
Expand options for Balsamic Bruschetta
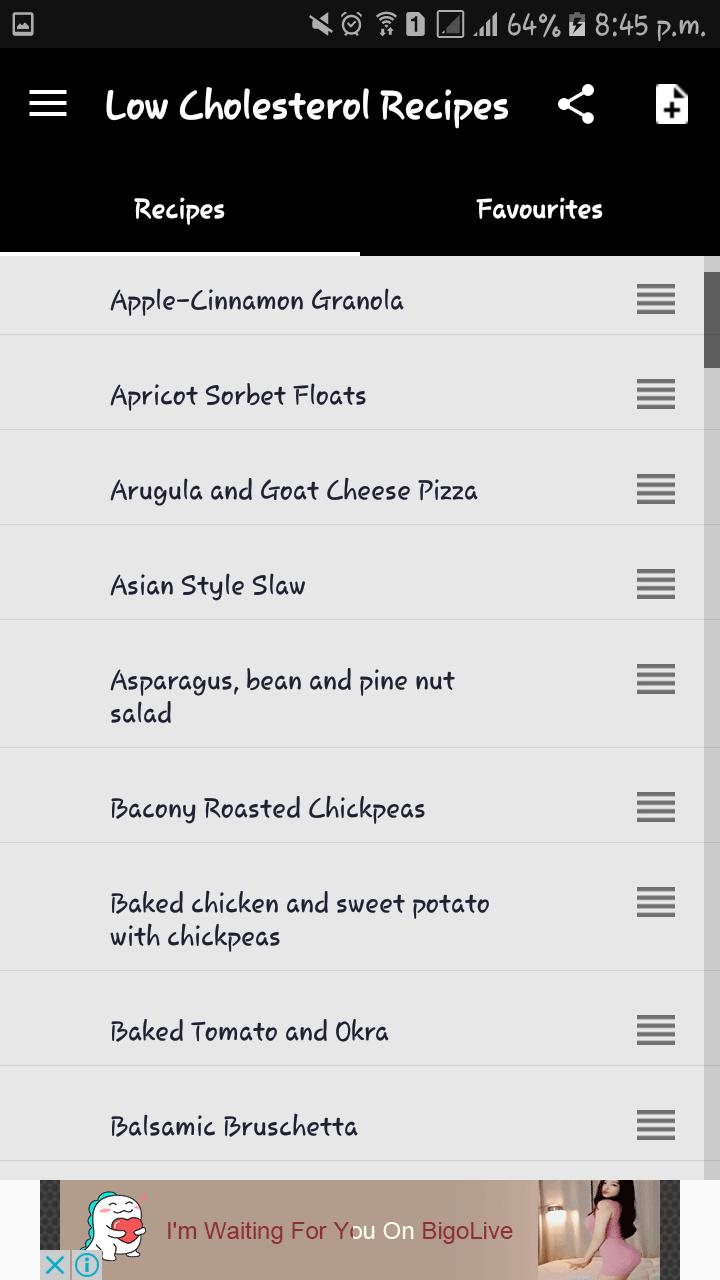tap(655, 1125)
